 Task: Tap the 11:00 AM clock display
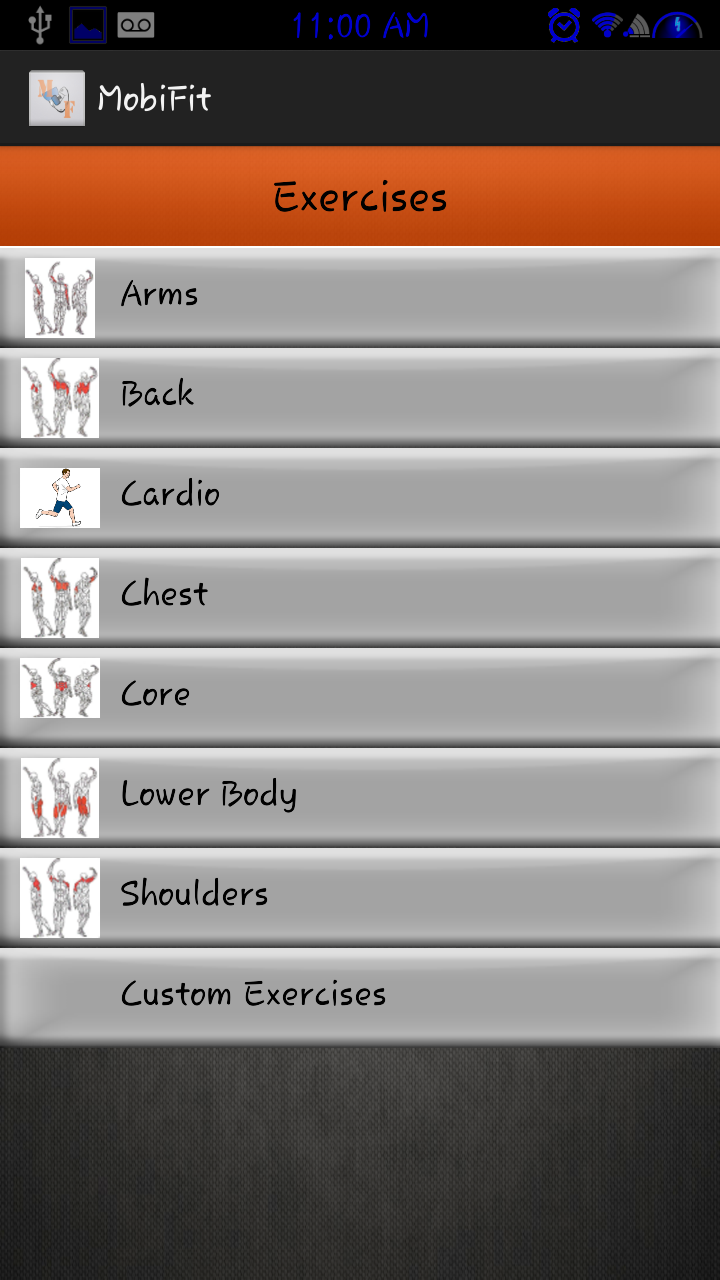coord(362,25)
